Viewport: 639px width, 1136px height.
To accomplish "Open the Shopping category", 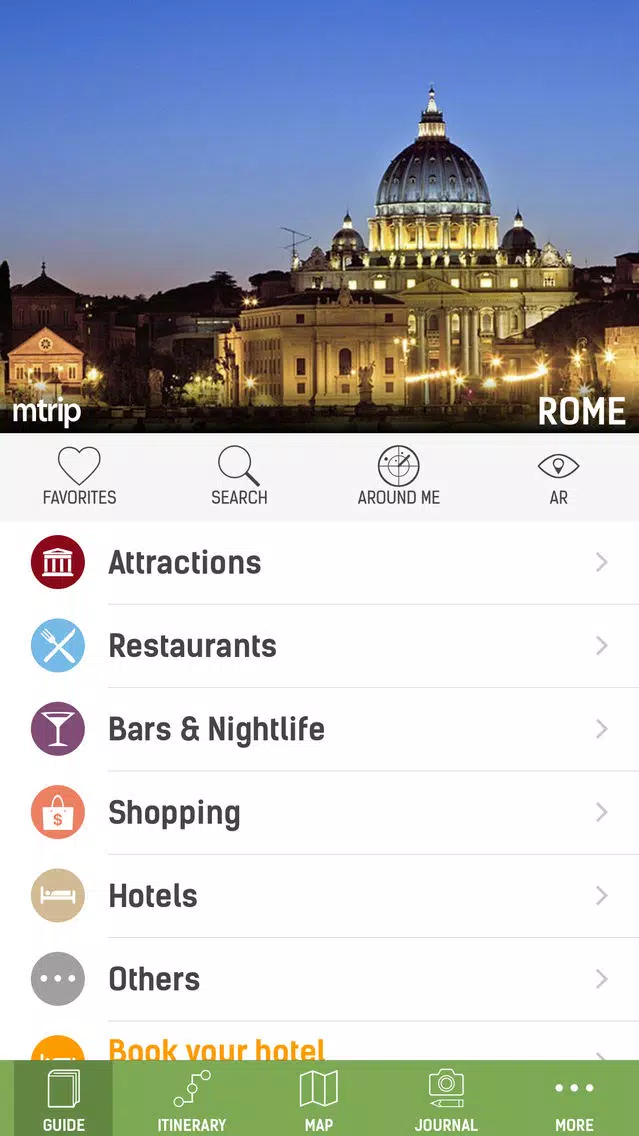I will pos(320,812).
